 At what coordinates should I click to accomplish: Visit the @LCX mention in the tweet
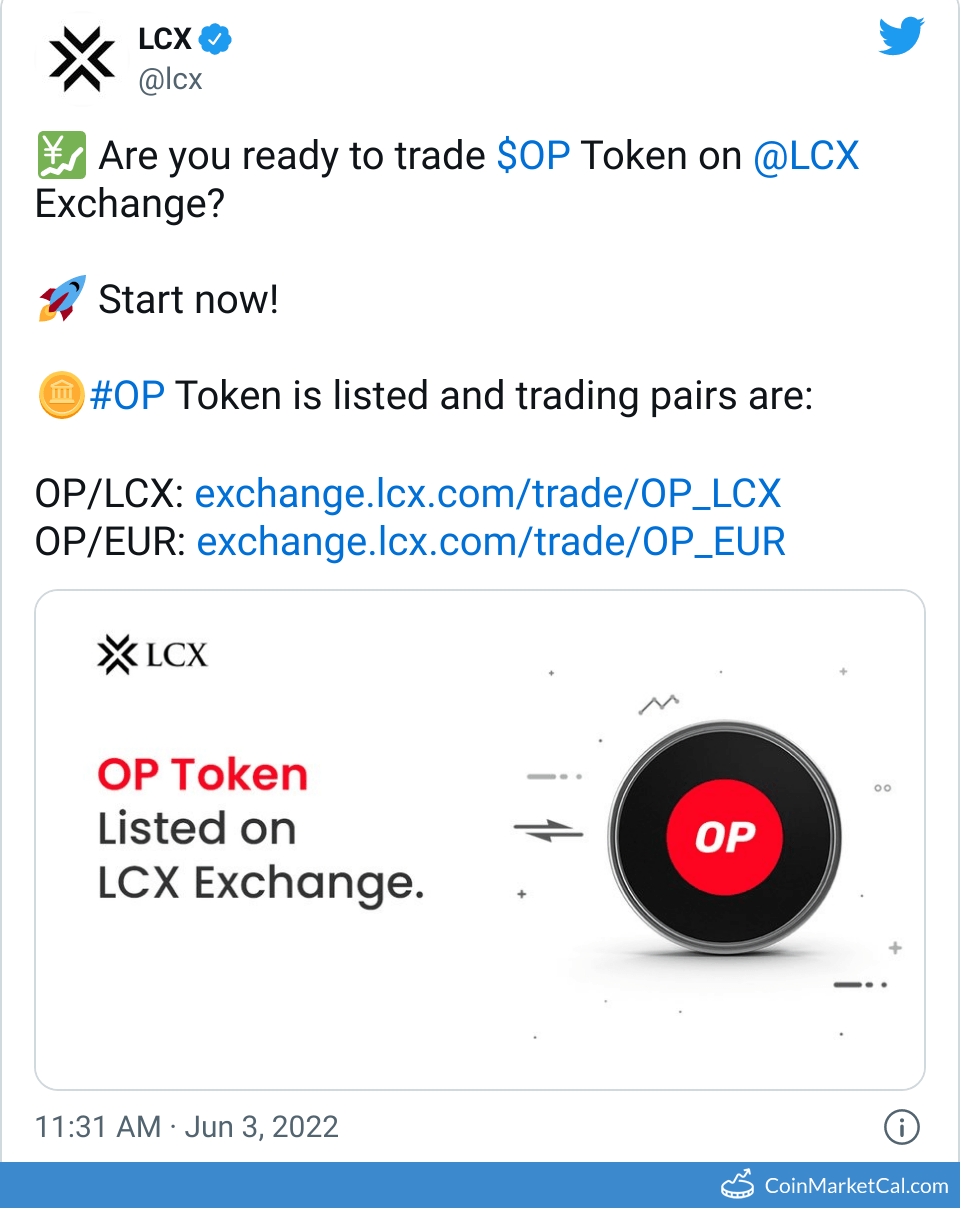point(805,156)
